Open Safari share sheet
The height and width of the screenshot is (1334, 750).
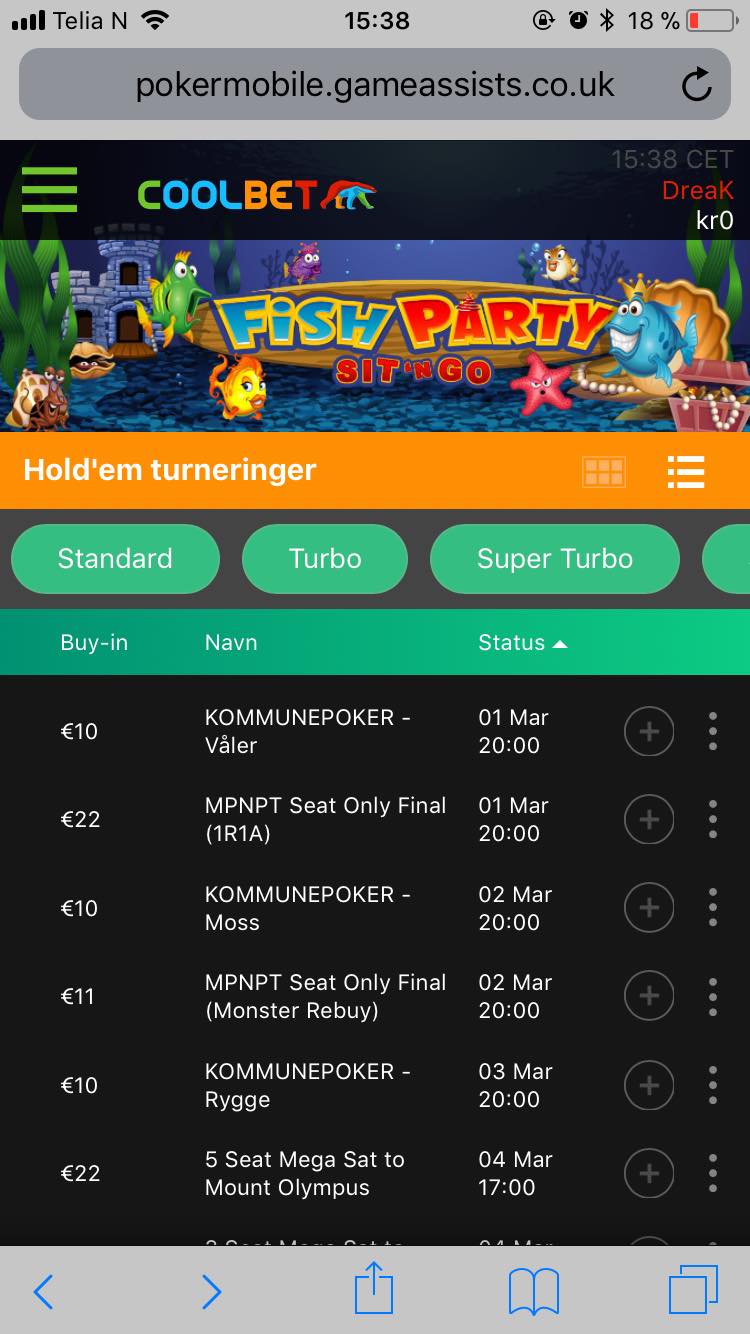(374, 1289)
